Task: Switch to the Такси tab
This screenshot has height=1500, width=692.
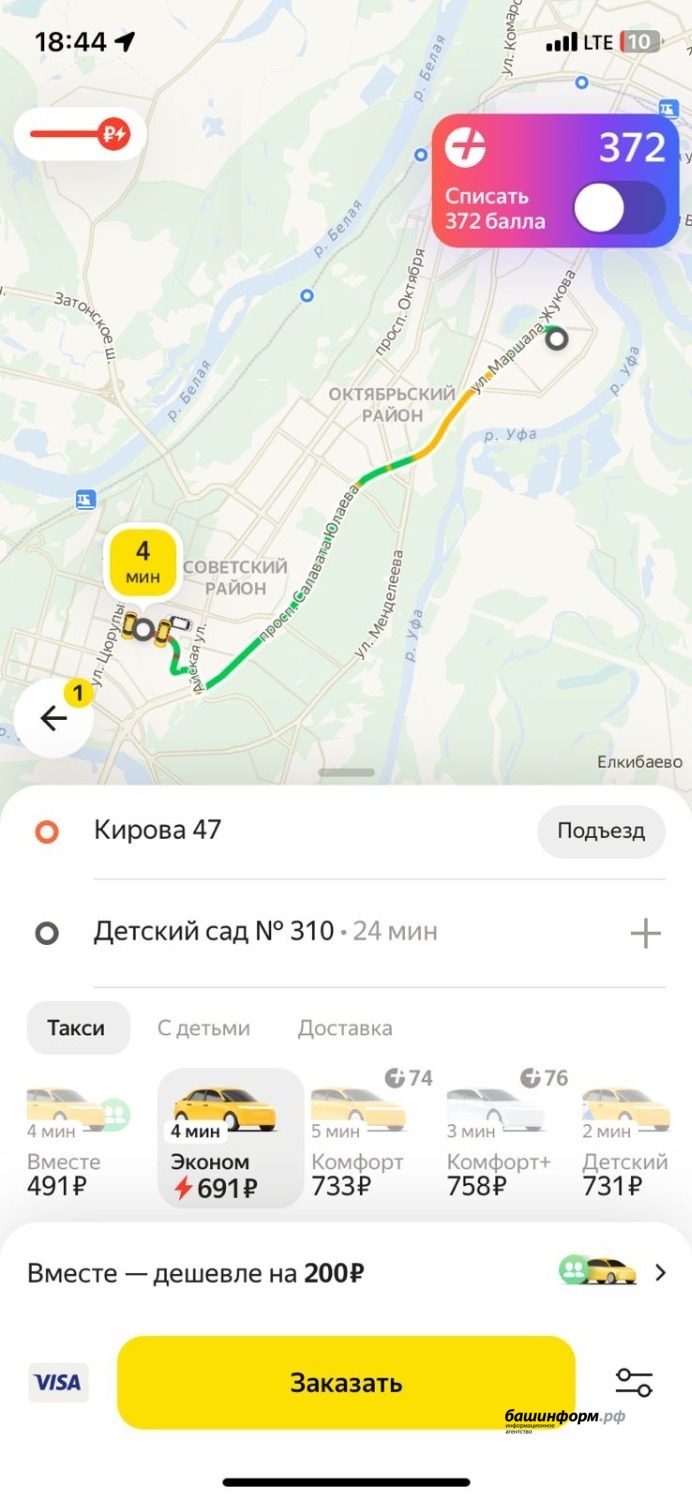Action: pyautogui.click(x=78, y=1028)
